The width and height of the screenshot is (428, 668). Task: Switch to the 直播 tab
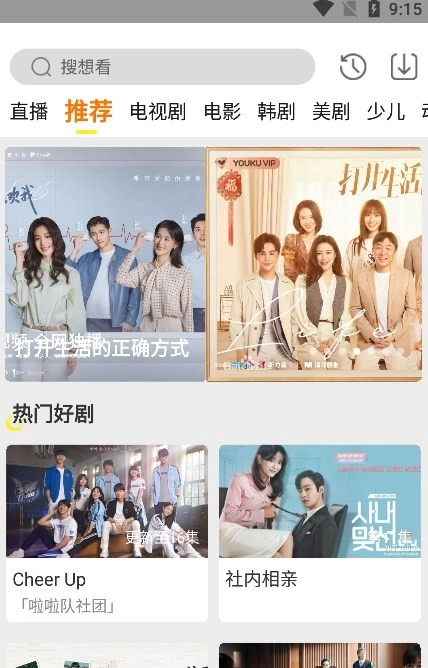[29, 112]
